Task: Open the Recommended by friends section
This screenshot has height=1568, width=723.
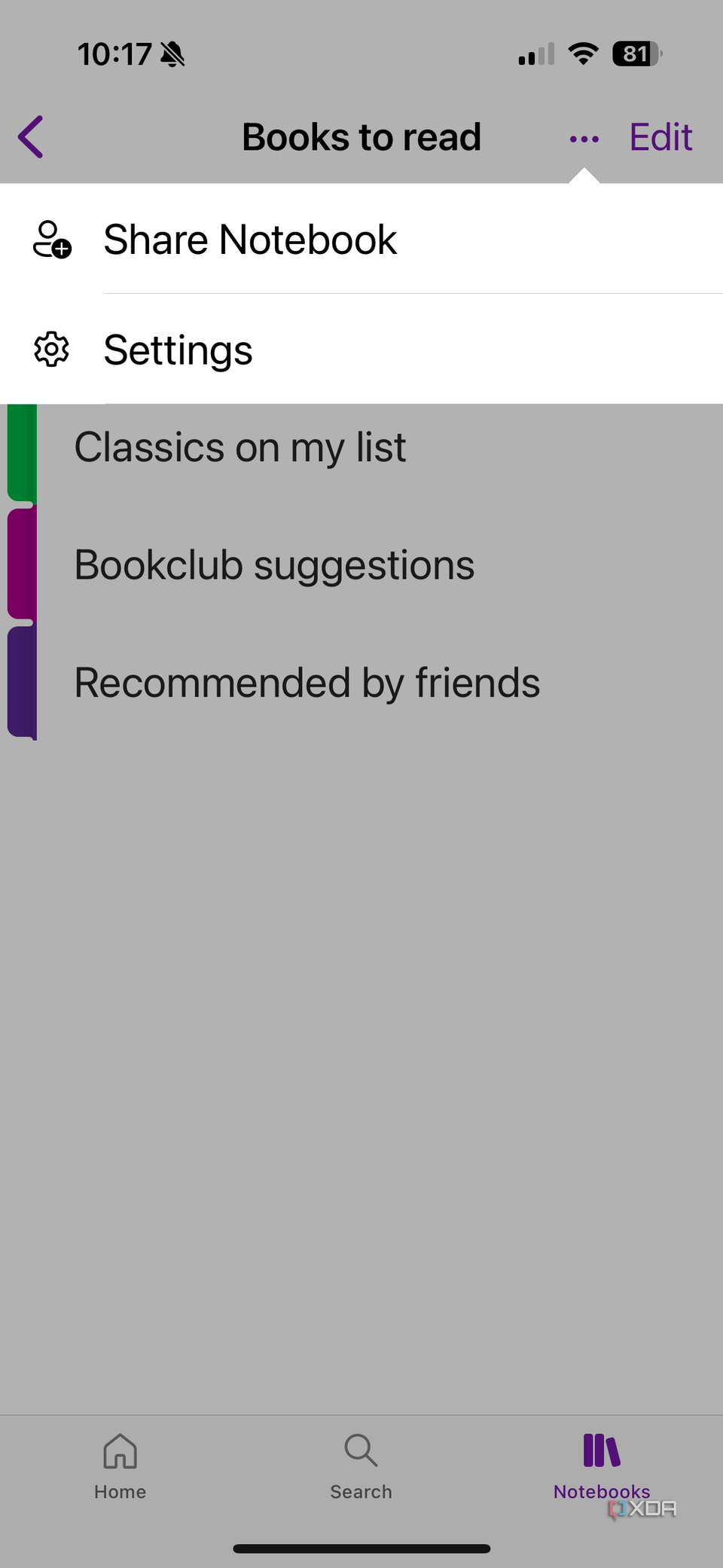Action: tap(307, 683)
